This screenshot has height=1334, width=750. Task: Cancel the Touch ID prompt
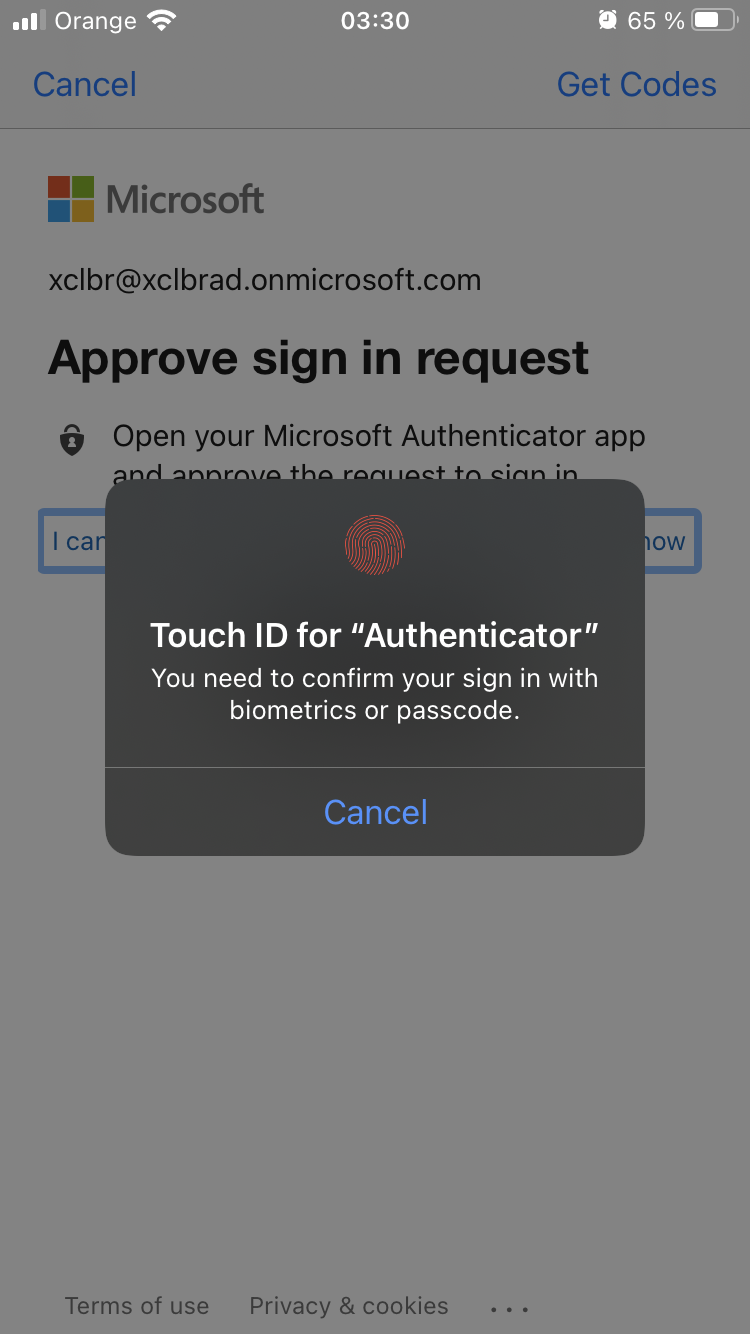click(x=375, y=812)
